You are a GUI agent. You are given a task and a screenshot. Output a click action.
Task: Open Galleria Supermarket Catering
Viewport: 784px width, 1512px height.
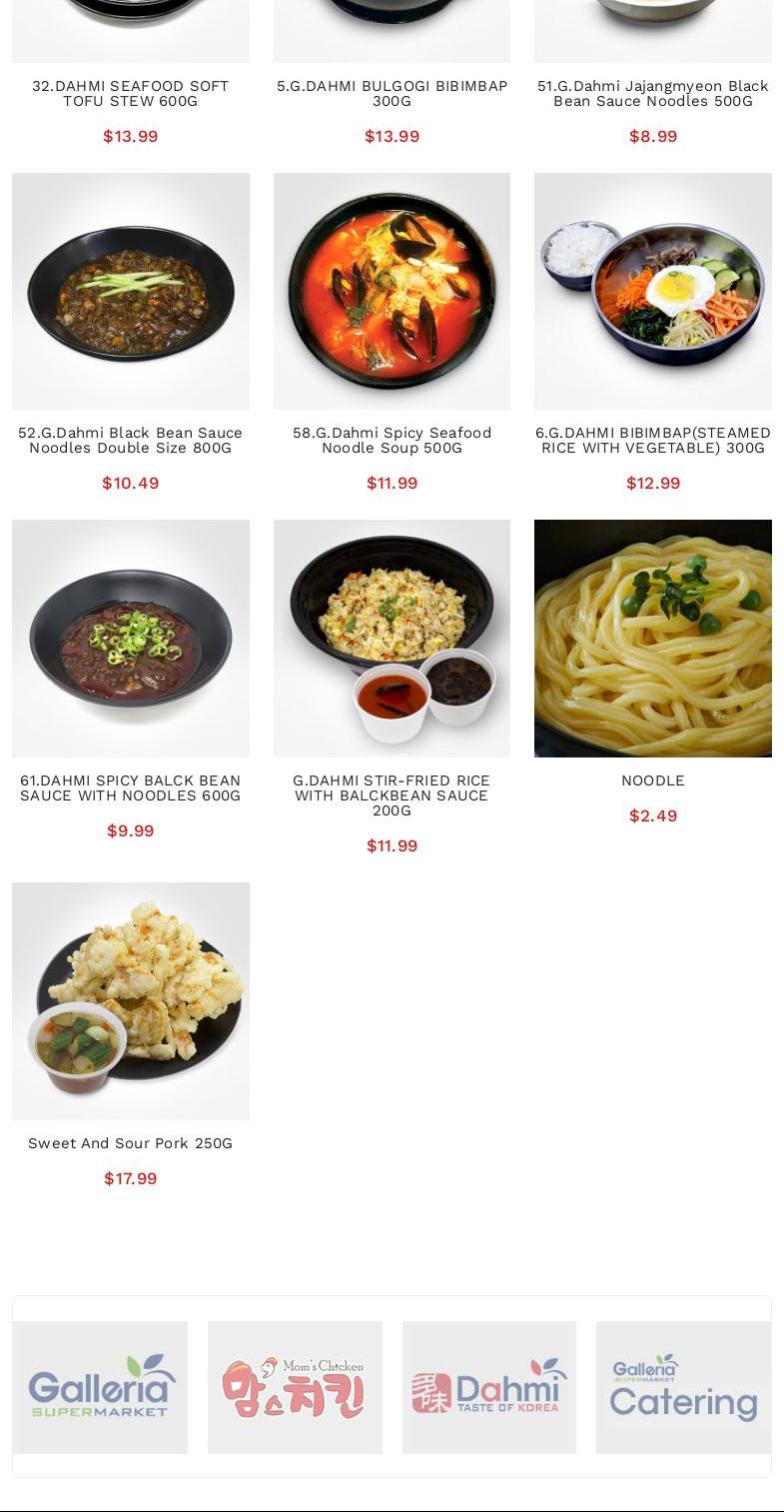click(x=683, y=1387)
